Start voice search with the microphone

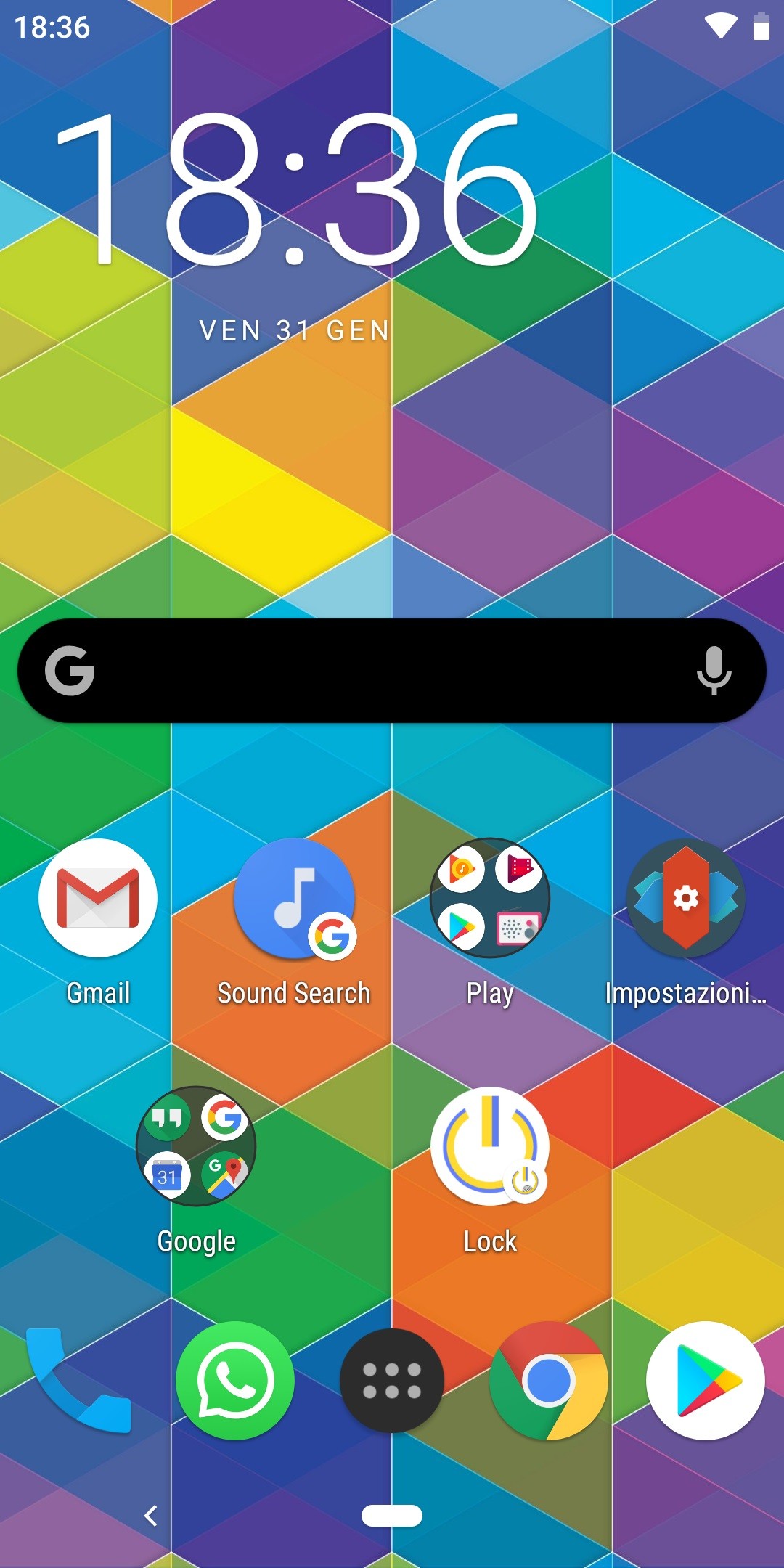[714, 671]
